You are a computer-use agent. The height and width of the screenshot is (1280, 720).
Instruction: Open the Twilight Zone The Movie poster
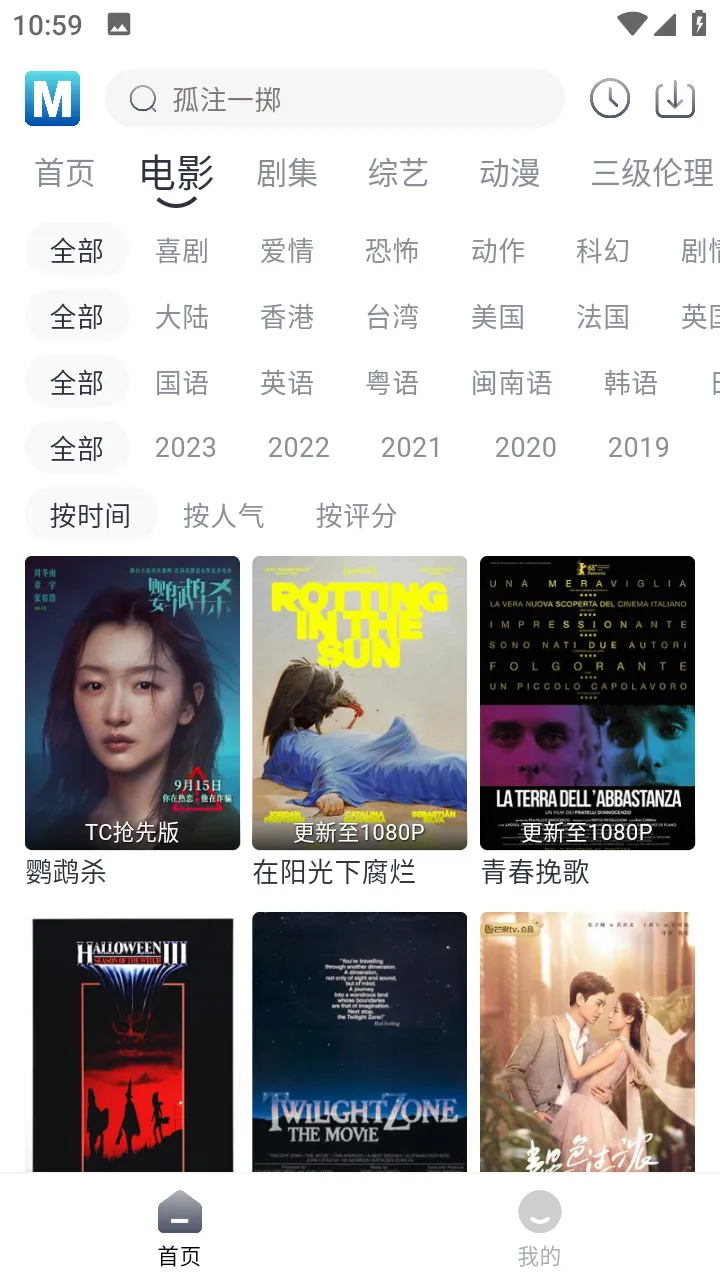tap(359, 1040)
